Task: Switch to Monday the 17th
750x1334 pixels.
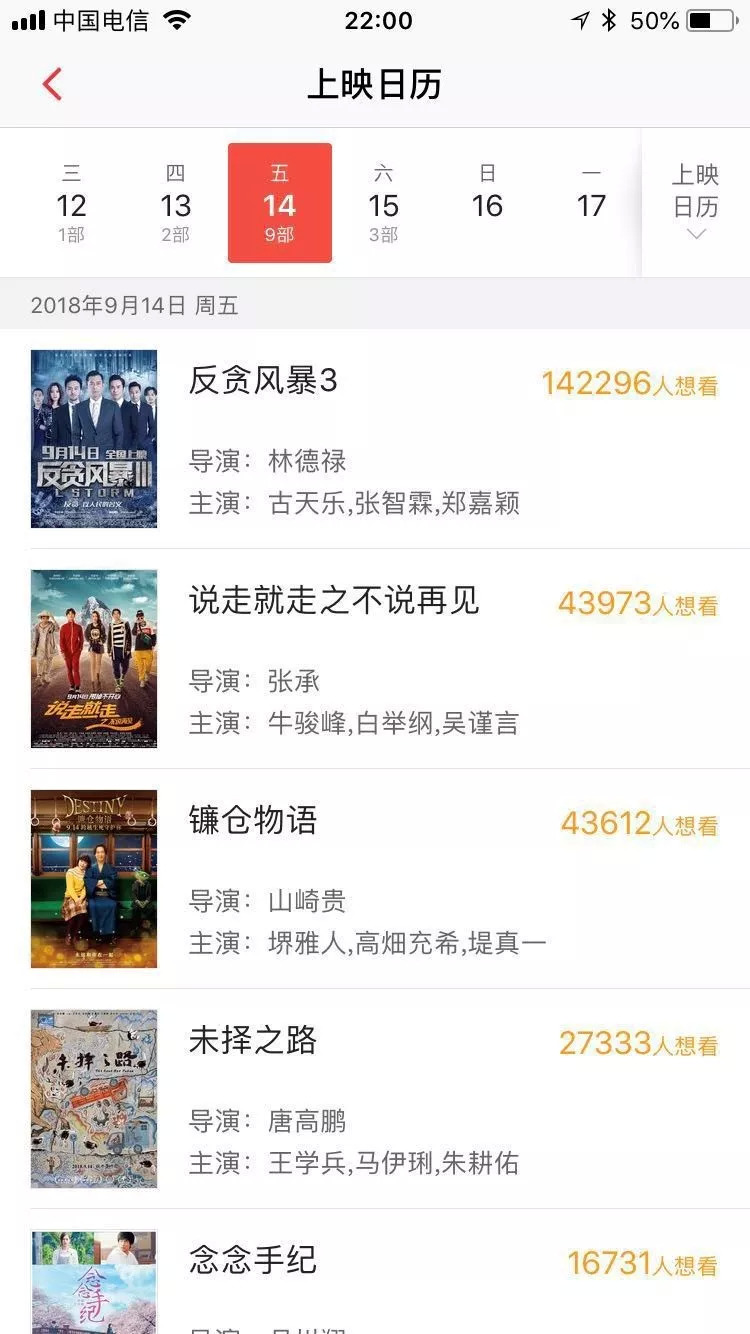Action: 591,204
